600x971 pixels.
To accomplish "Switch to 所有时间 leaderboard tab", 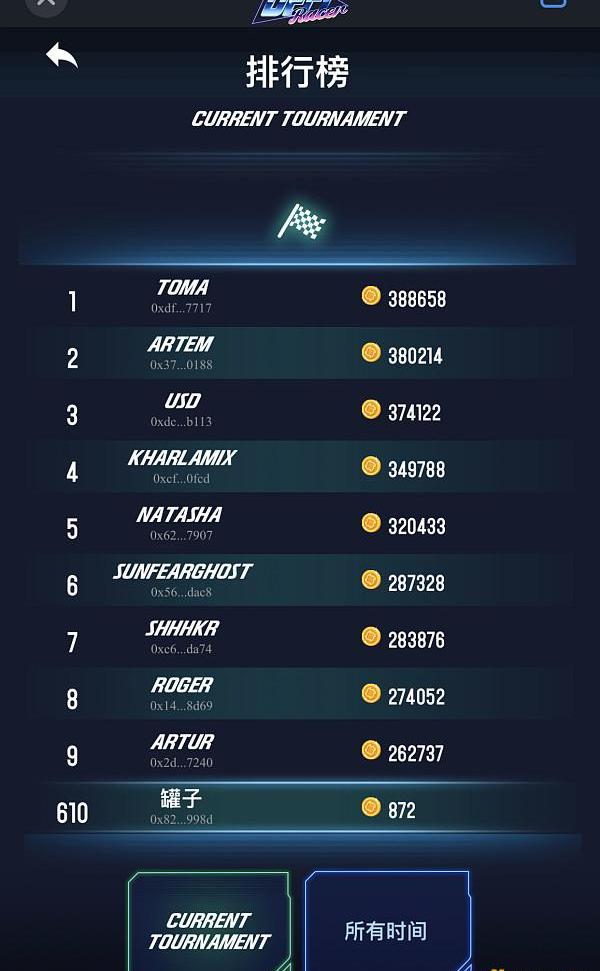I will (x=386, y=929).
